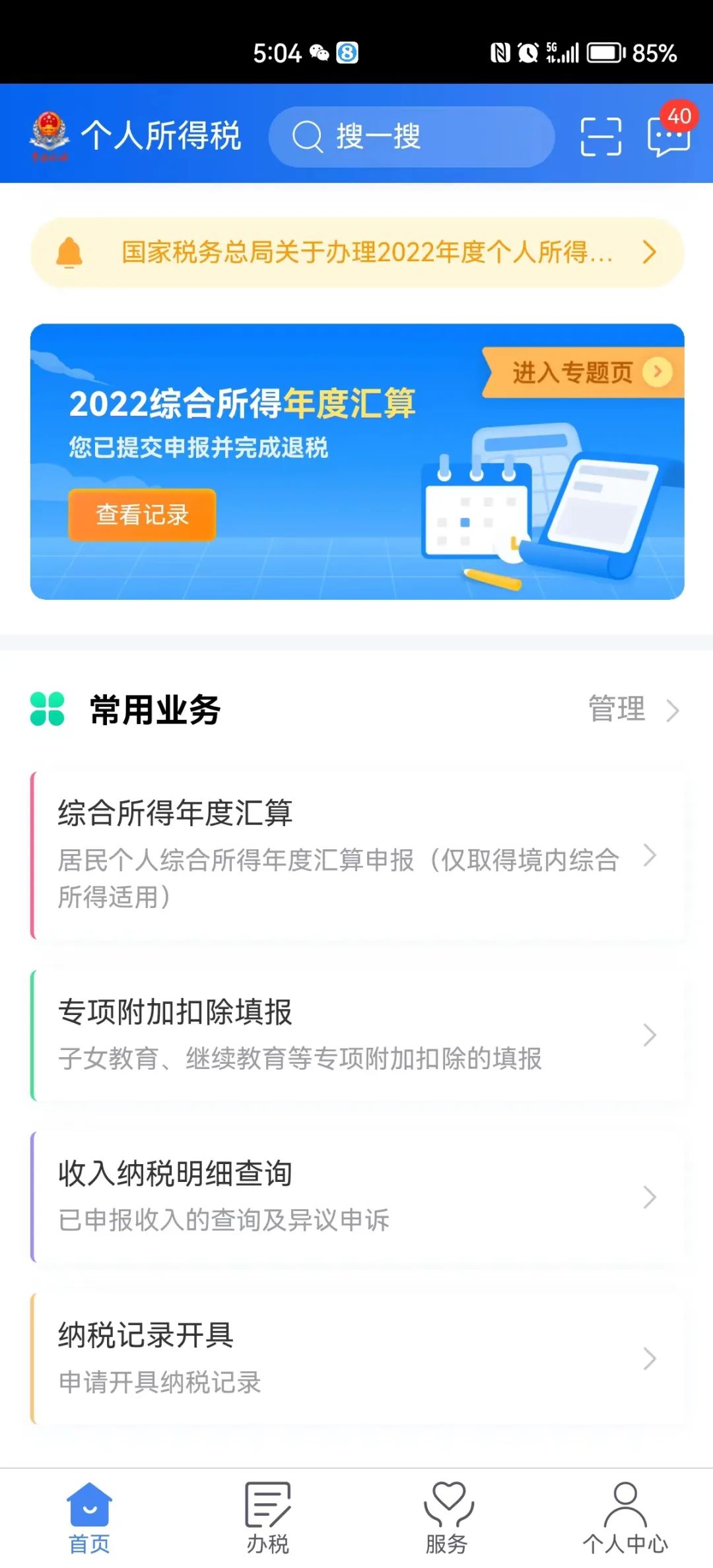Tap 进入专题页 on the banner

point(584,372)
